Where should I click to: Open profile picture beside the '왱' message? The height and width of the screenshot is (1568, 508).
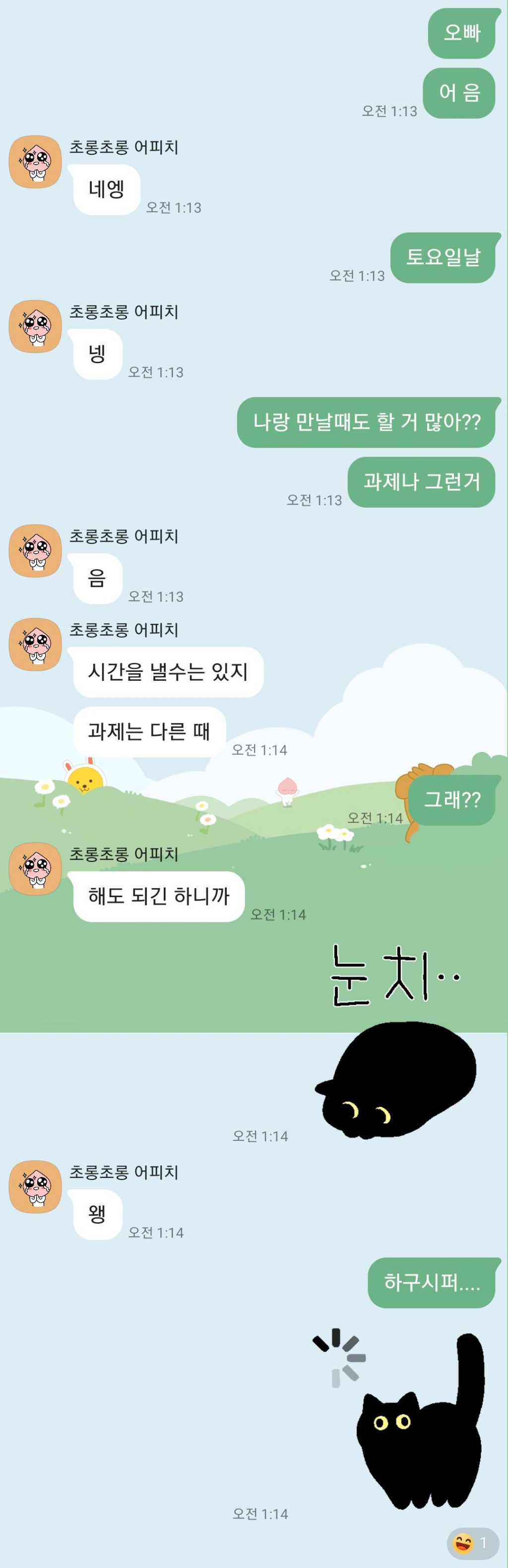pyautogui.click(x=35, y=1186)
